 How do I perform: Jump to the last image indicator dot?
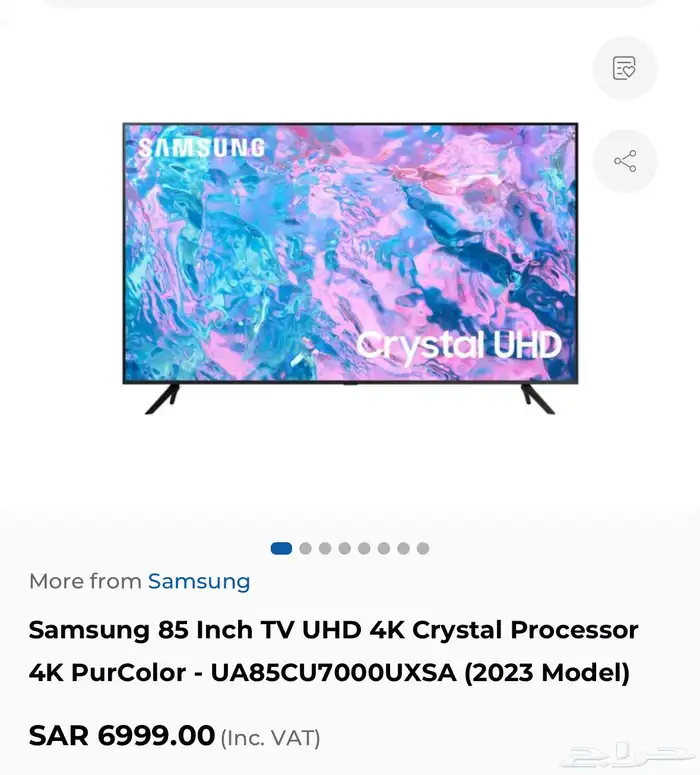coord(423,548)
